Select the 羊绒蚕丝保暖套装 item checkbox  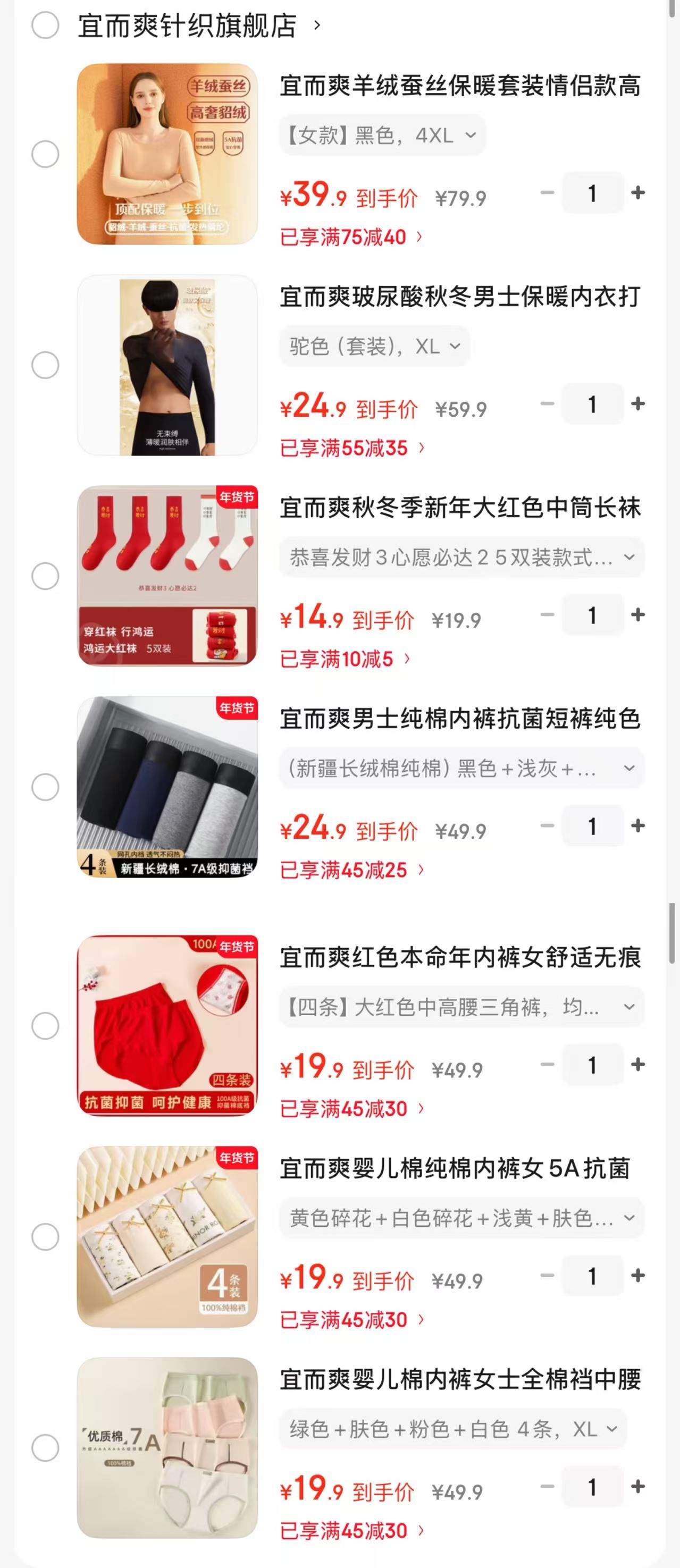45,154
